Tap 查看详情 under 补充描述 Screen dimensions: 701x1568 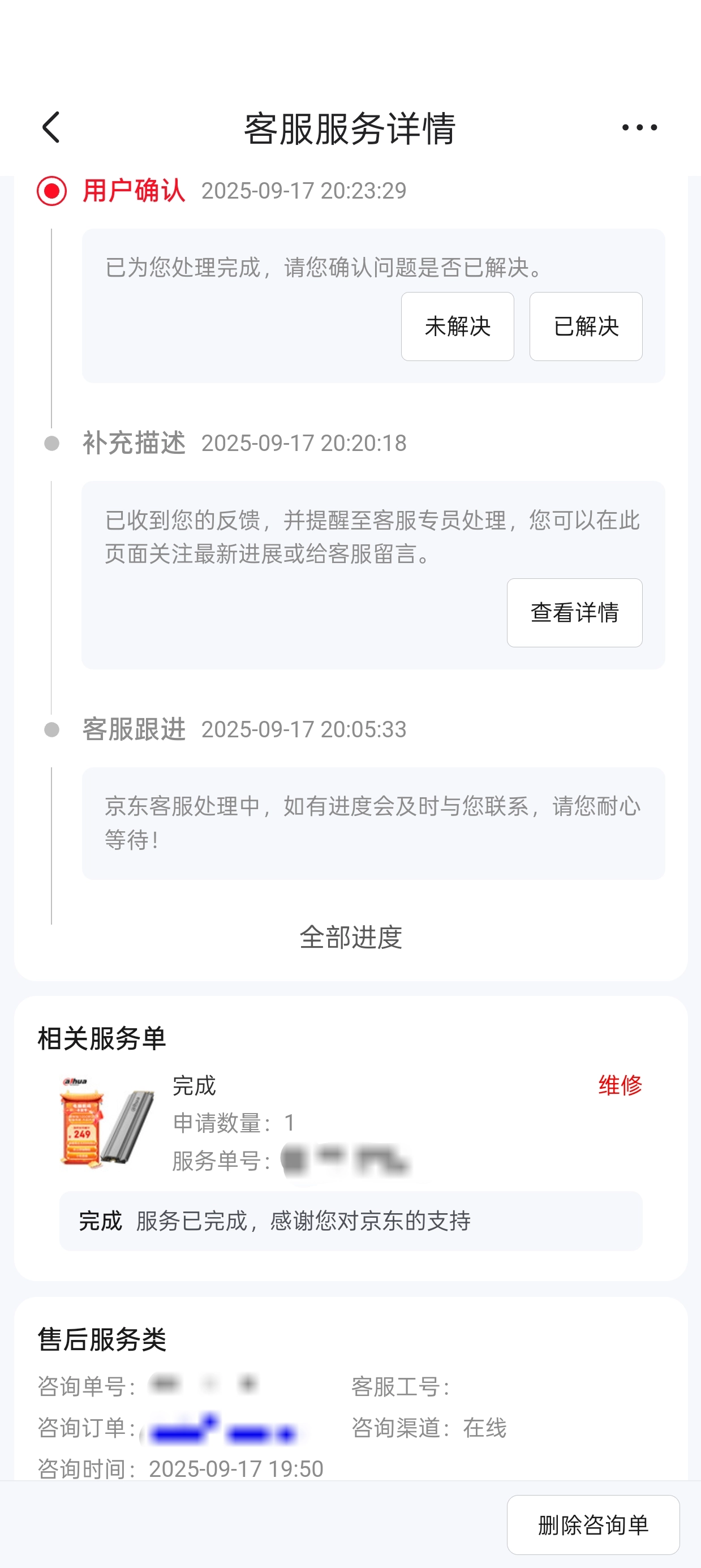[x=574, y=612]
